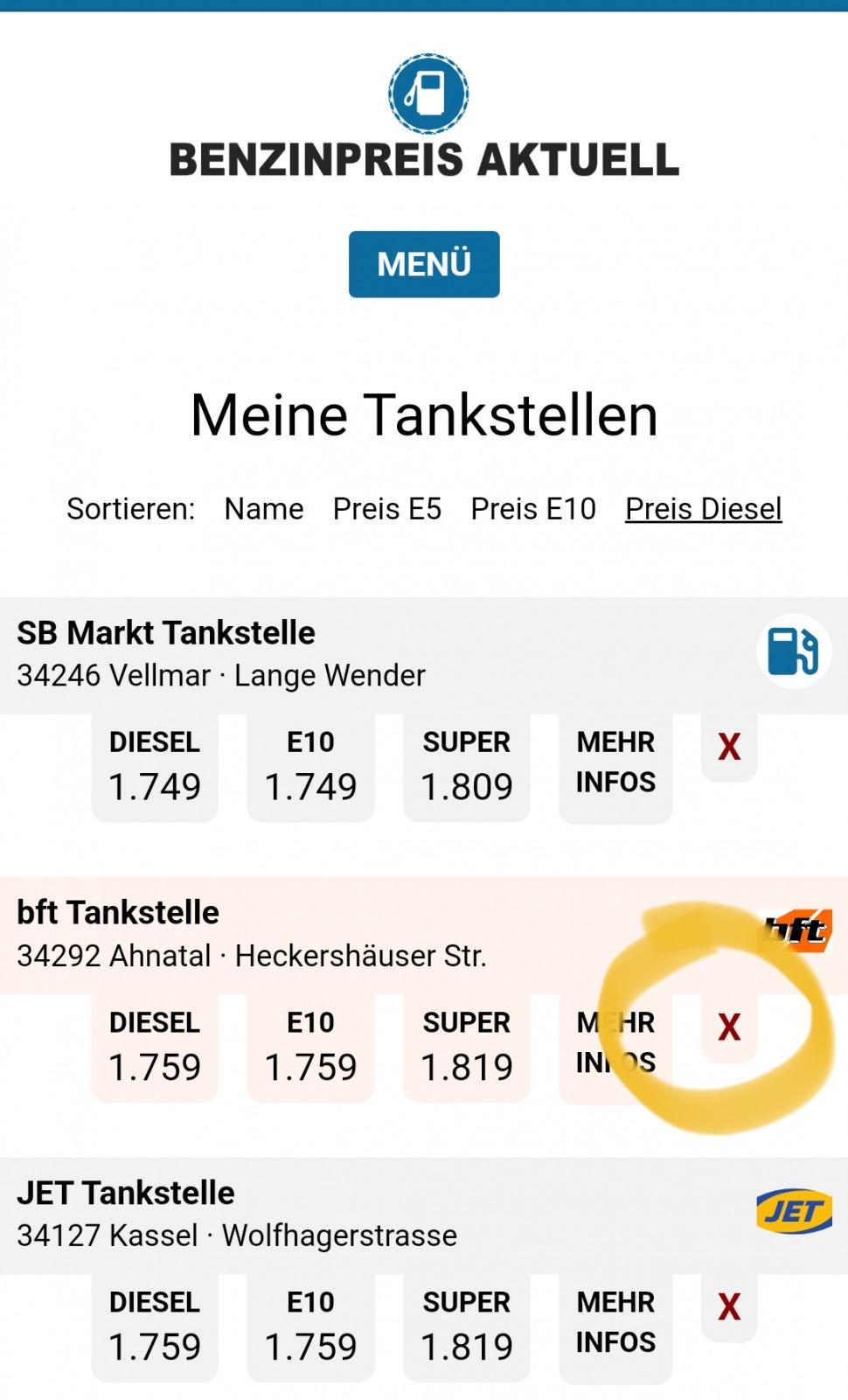Sort by Preis E10
Viewport: 848px width, 1400px height.
coord(532,509)
